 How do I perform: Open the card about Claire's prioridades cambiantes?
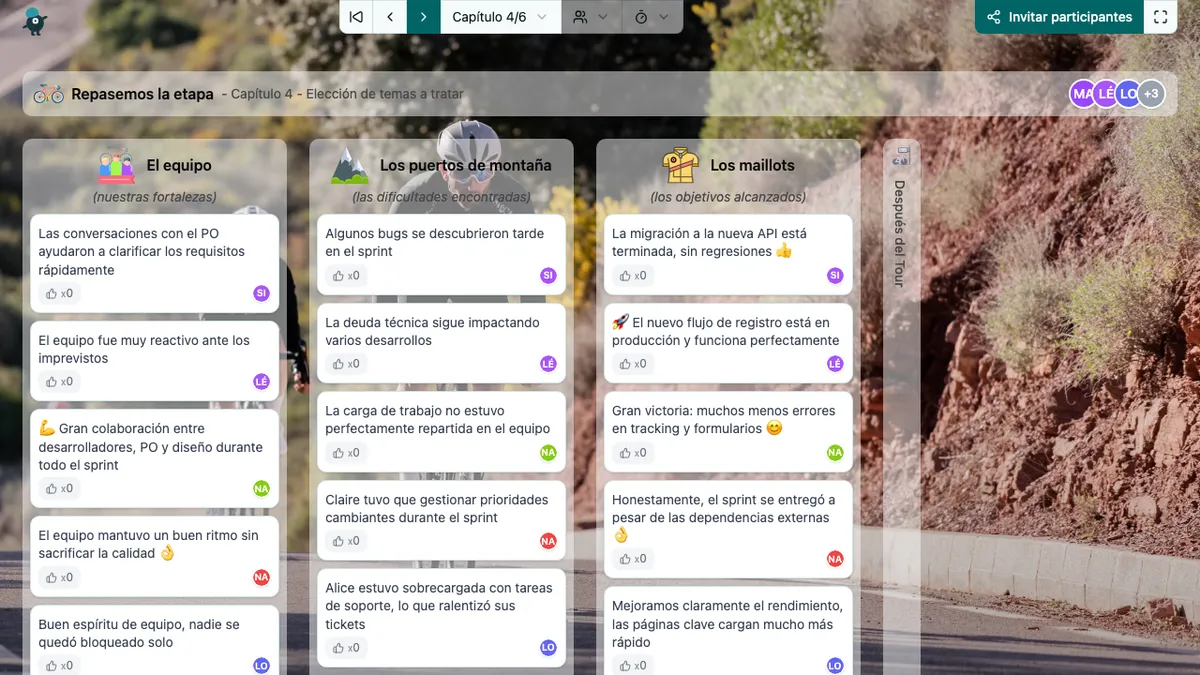[x=437, y=508]
